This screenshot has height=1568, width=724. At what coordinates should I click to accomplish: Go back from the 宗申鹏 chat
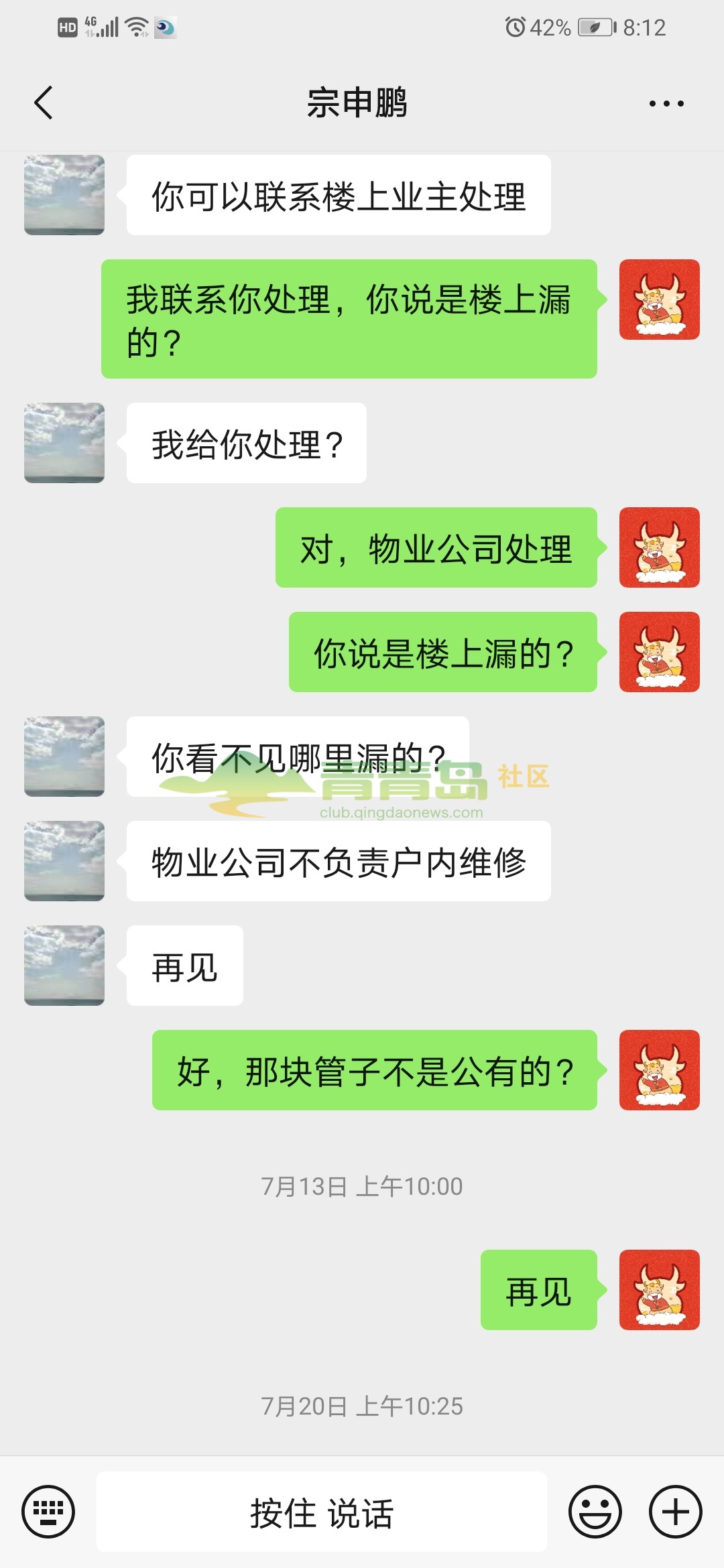44,103
